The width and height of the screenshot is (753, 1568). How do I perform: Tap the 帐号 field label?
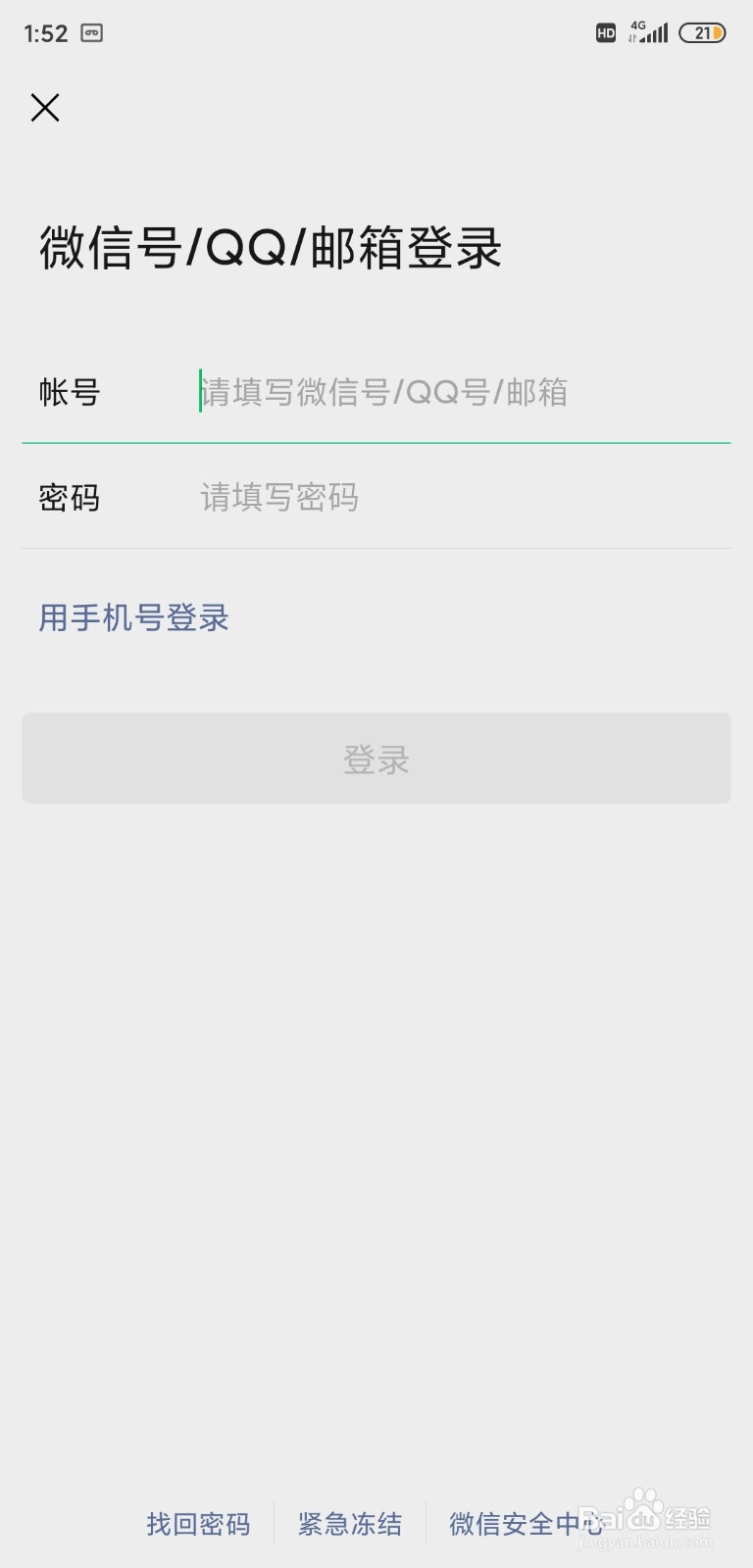(x=70, y=392)
